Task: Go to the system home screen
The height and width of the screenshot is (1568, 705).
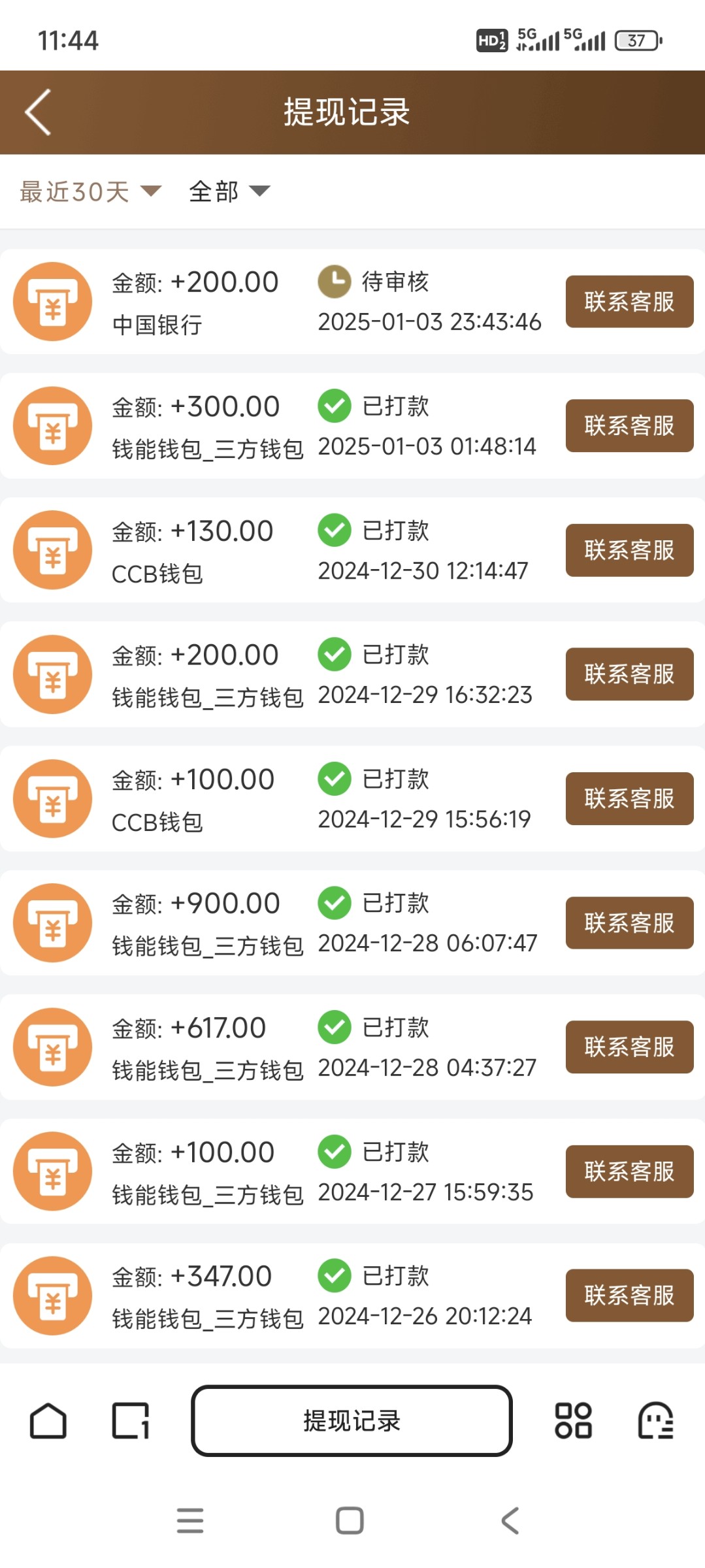Action: [350, 1521]
